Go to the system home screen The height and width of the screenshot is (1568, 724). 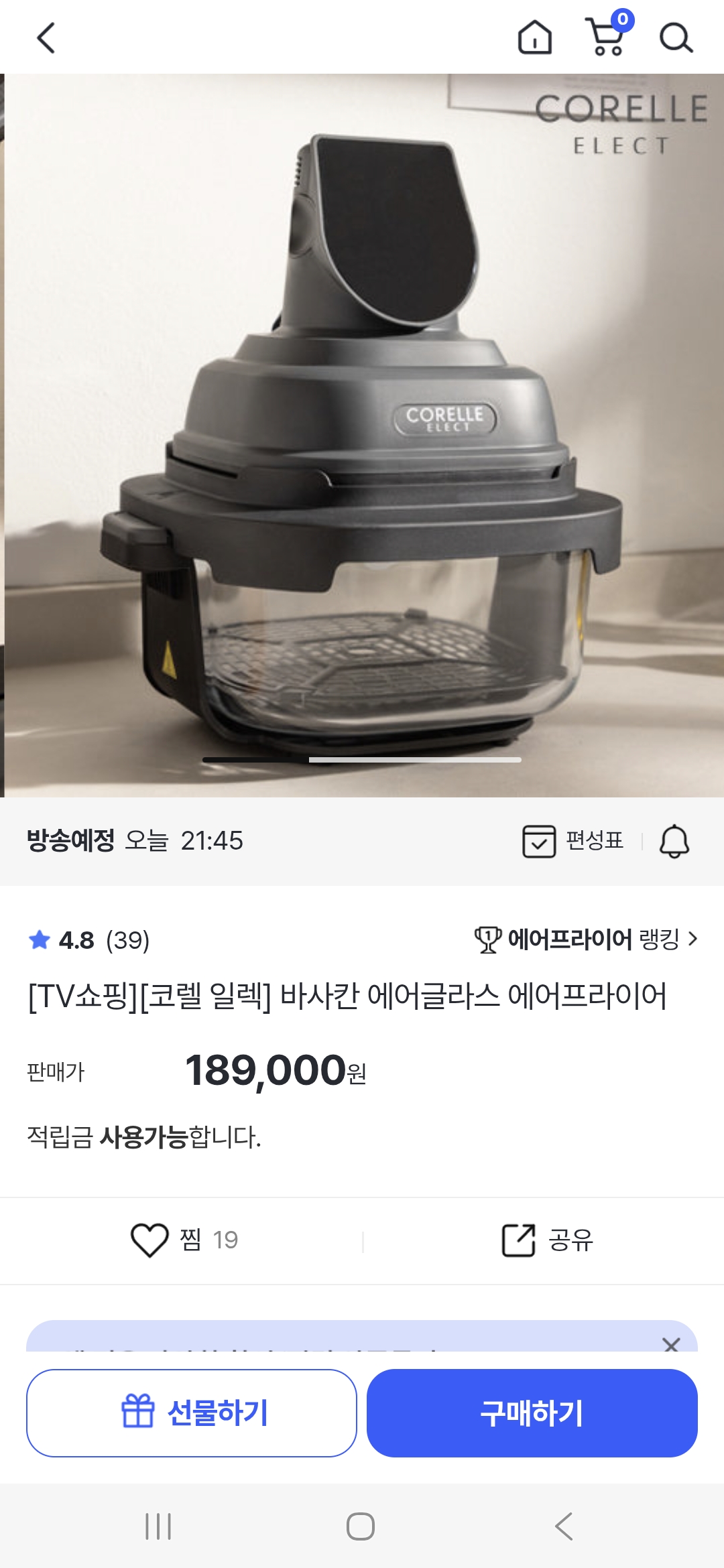tap(361, 1526)
